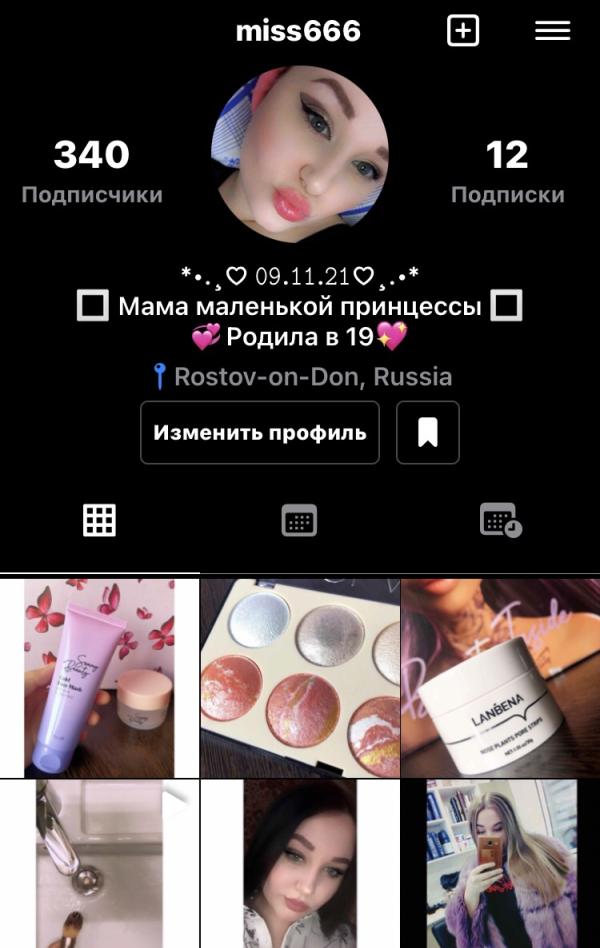Open the hamburger menu
Image resolution: width=600 pixels, height=948 pixels.
point(552,31)
